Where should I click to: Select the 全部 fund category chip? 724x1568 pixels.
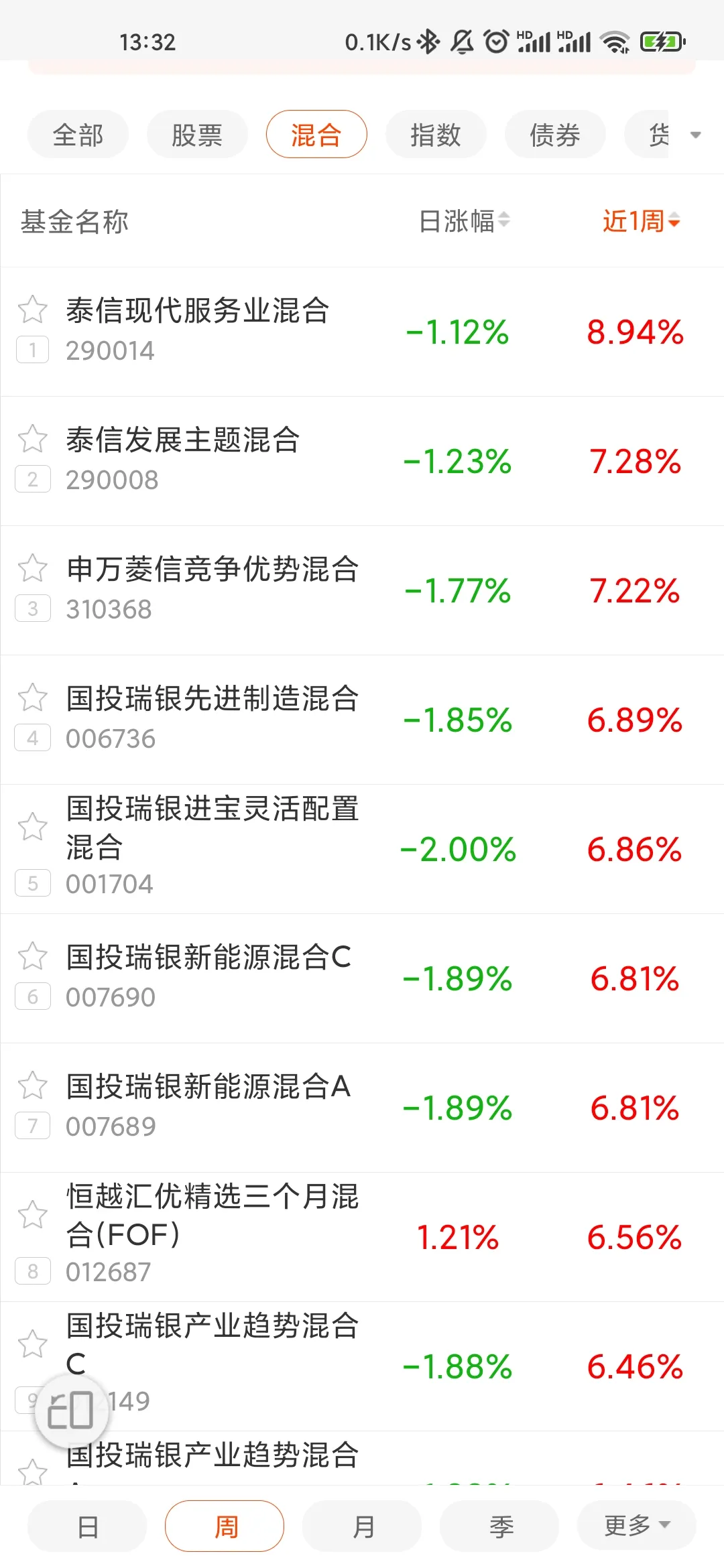tap(78, 135)
